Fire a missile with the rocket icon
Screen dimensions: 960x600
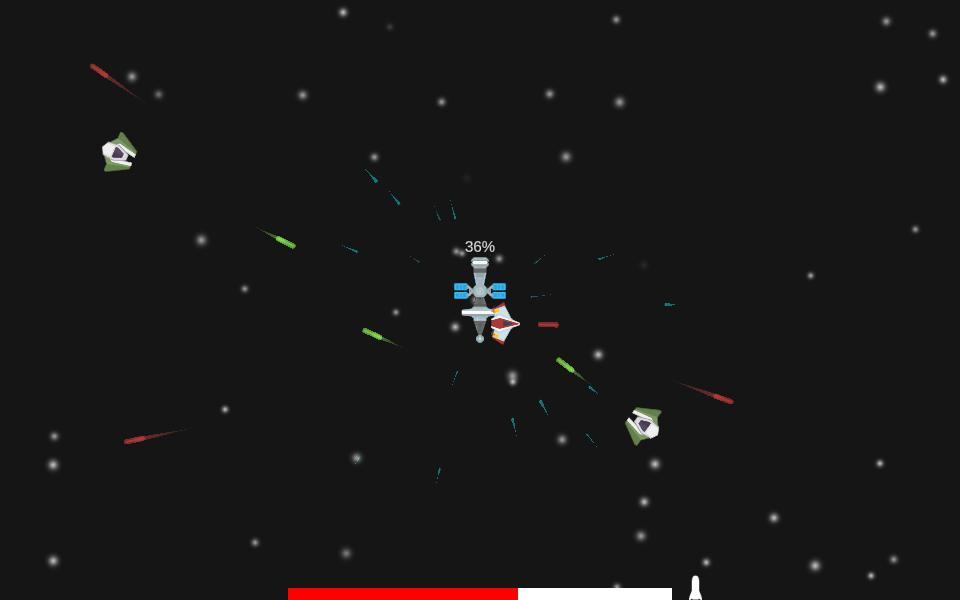click(695, 588)
